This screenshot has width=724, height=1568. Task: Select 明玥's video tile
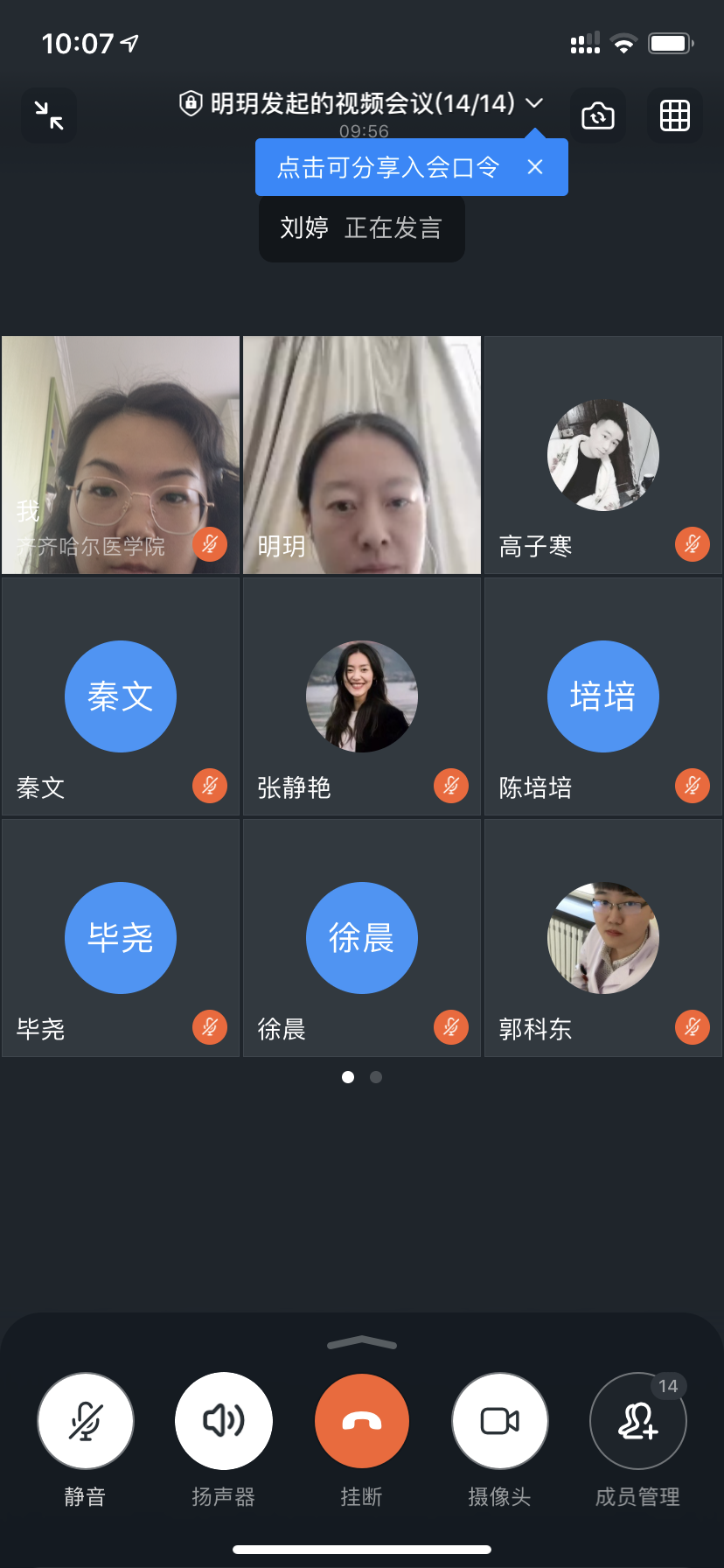point(362,455)
